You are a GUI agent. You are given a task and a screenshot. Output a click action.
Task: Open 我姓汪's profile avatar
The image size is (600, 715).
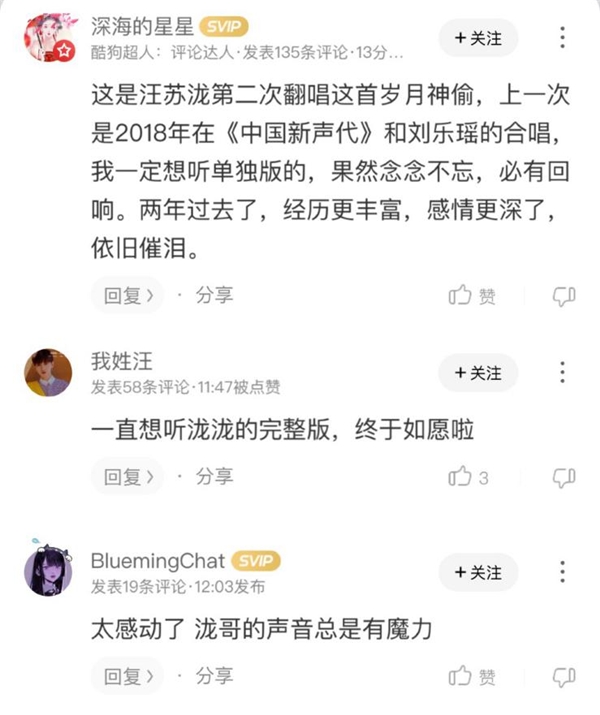coord(48,373)
